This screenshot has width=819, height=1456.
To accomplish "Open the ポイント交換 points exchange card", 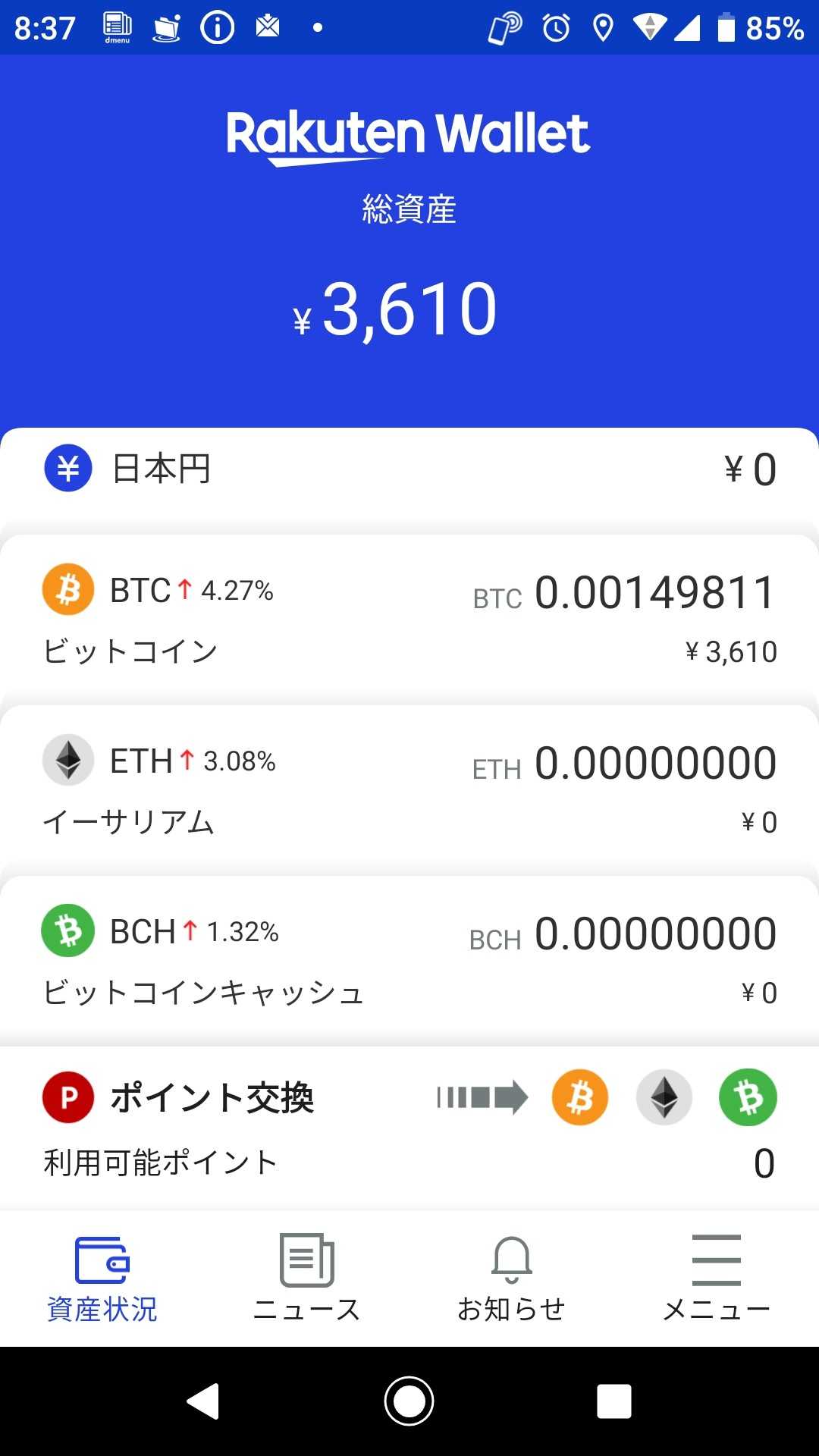I will (x=409, y=1128).
